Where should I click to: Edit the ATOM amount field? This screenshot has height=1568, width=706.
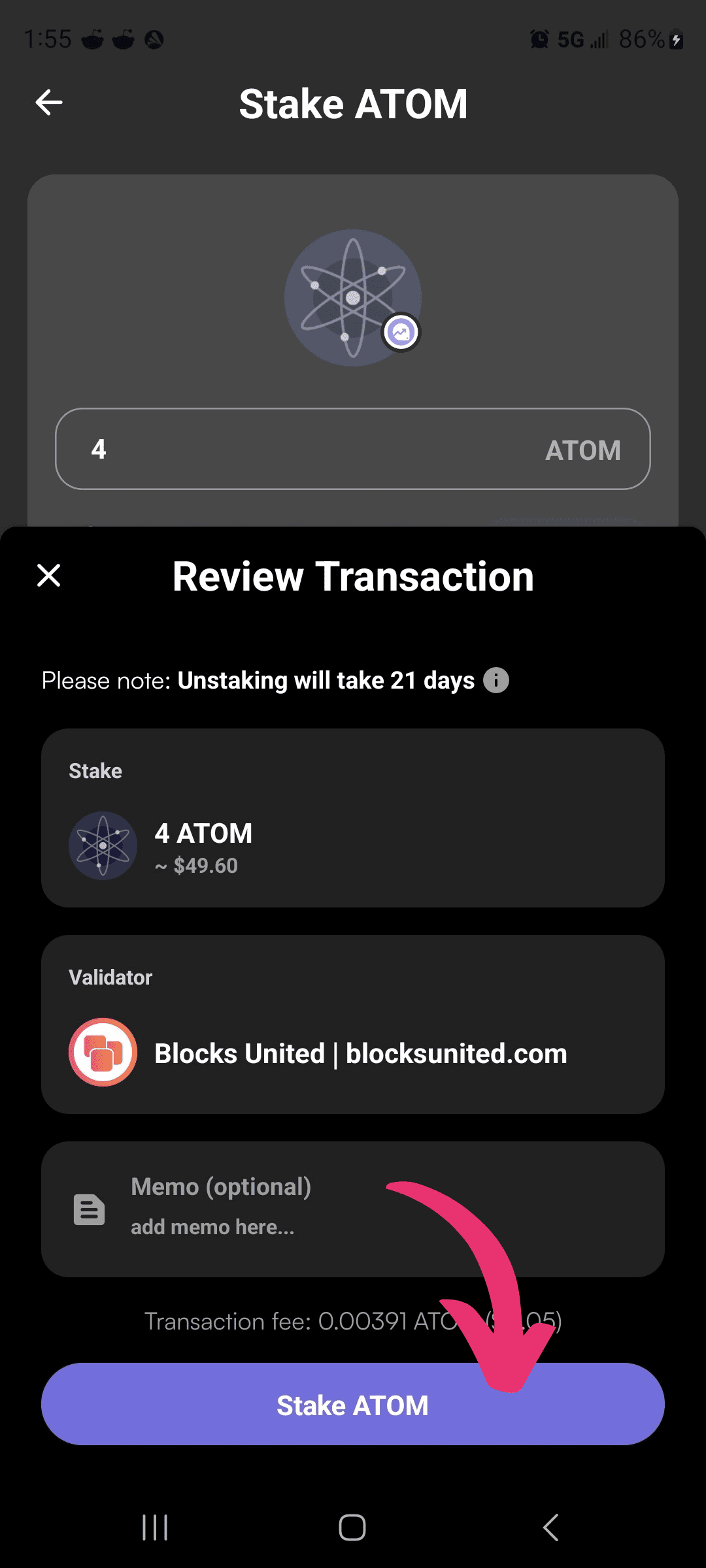point(353,449)
